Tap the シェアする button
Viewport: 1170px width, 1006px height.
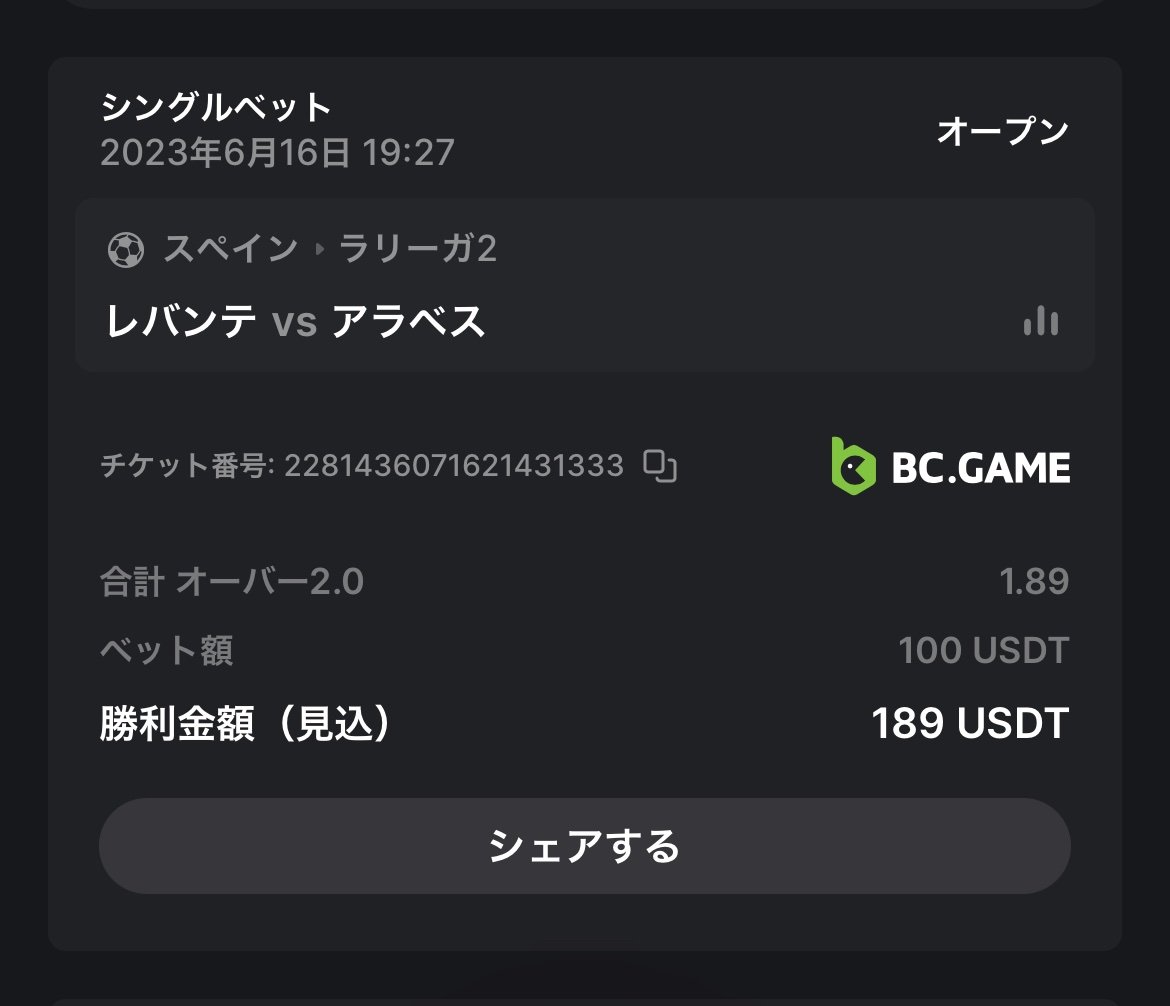click(x=584, y=846)
